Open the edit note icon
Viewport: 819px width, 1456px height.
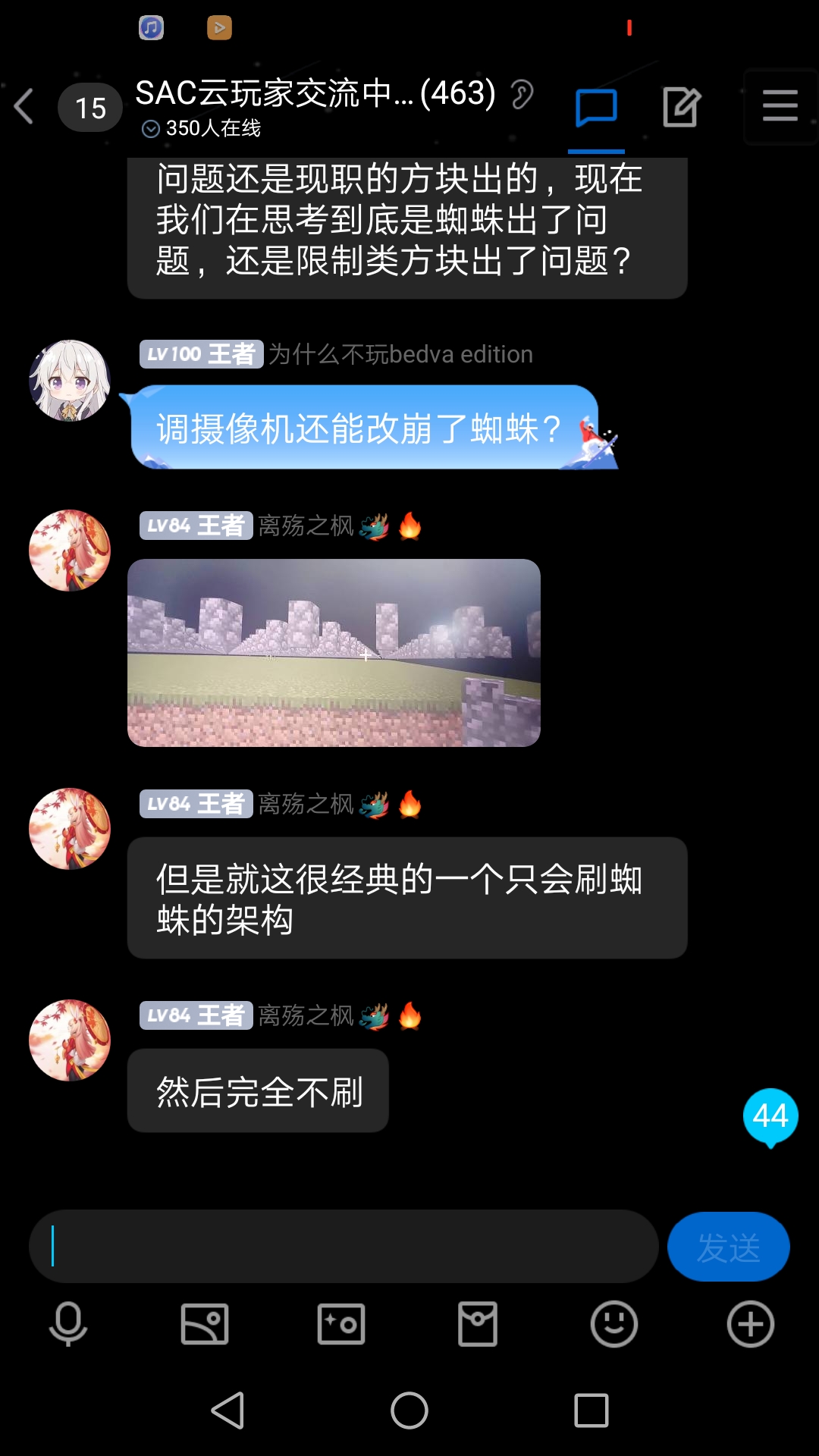680,107
